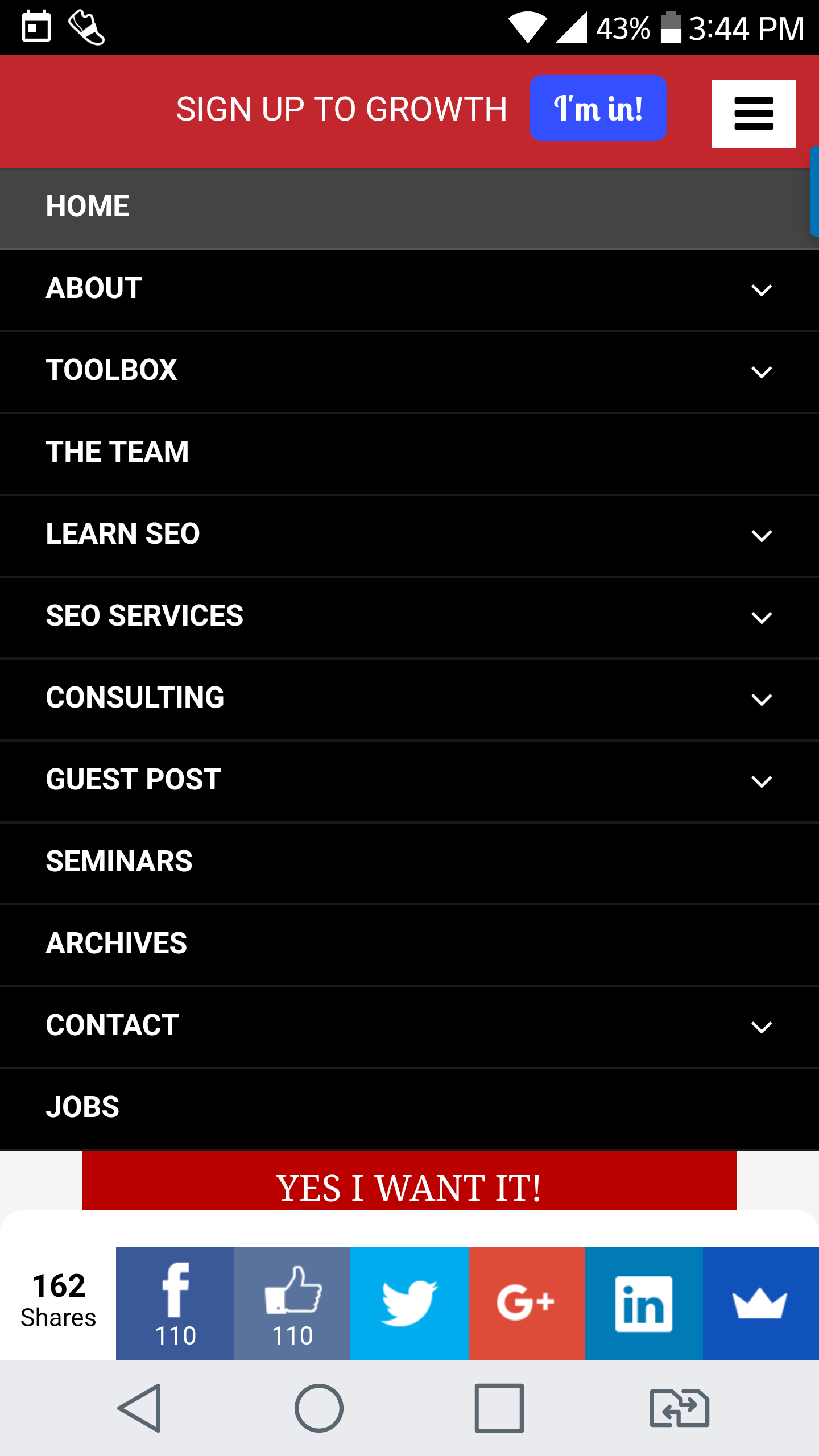Tap the I'm in! signup button
Image resolution: width=819 pixels, height=1456 pixels.
(598, 108)
